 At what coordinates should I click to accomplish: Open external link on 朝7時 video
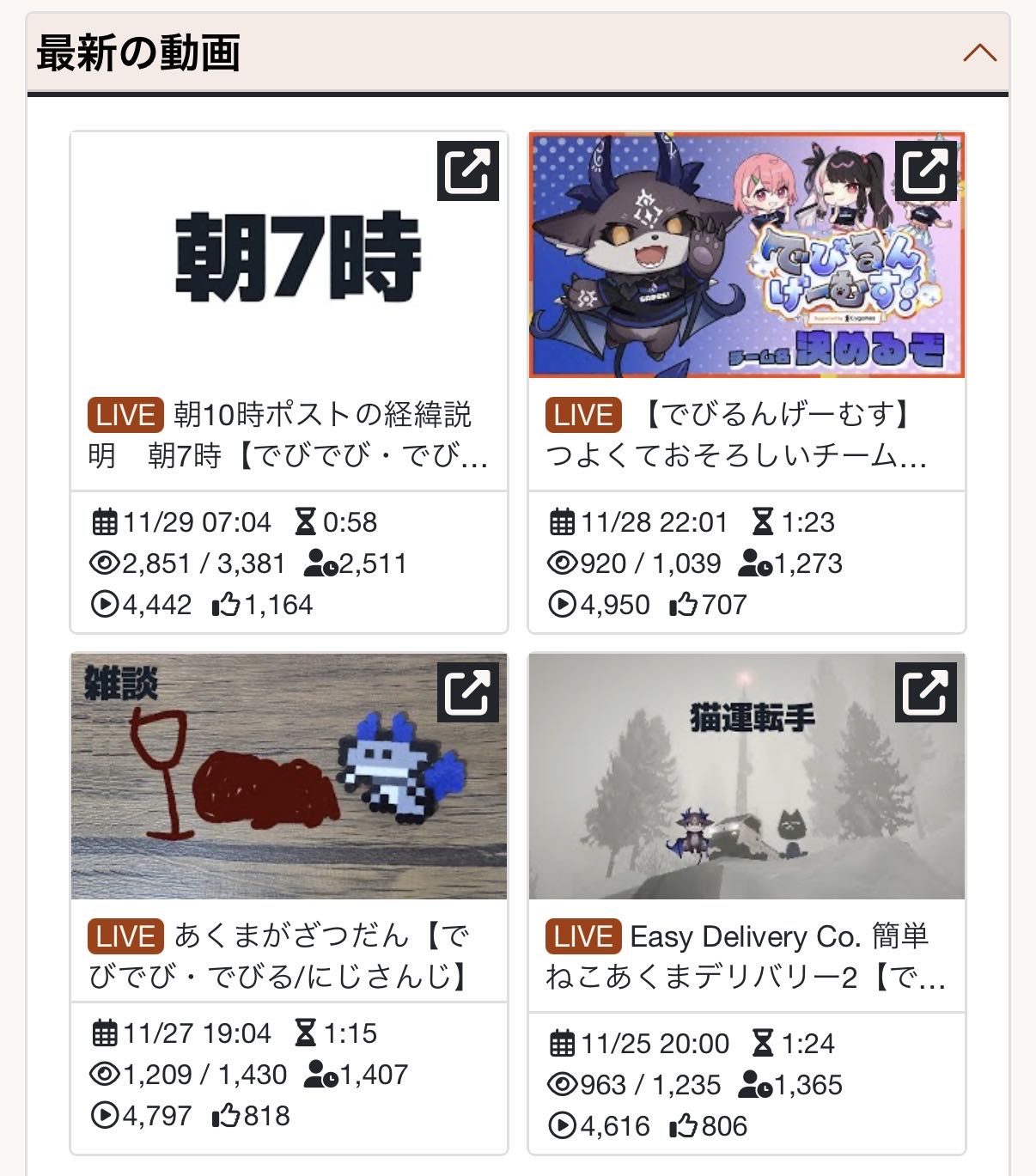point(468,171)
